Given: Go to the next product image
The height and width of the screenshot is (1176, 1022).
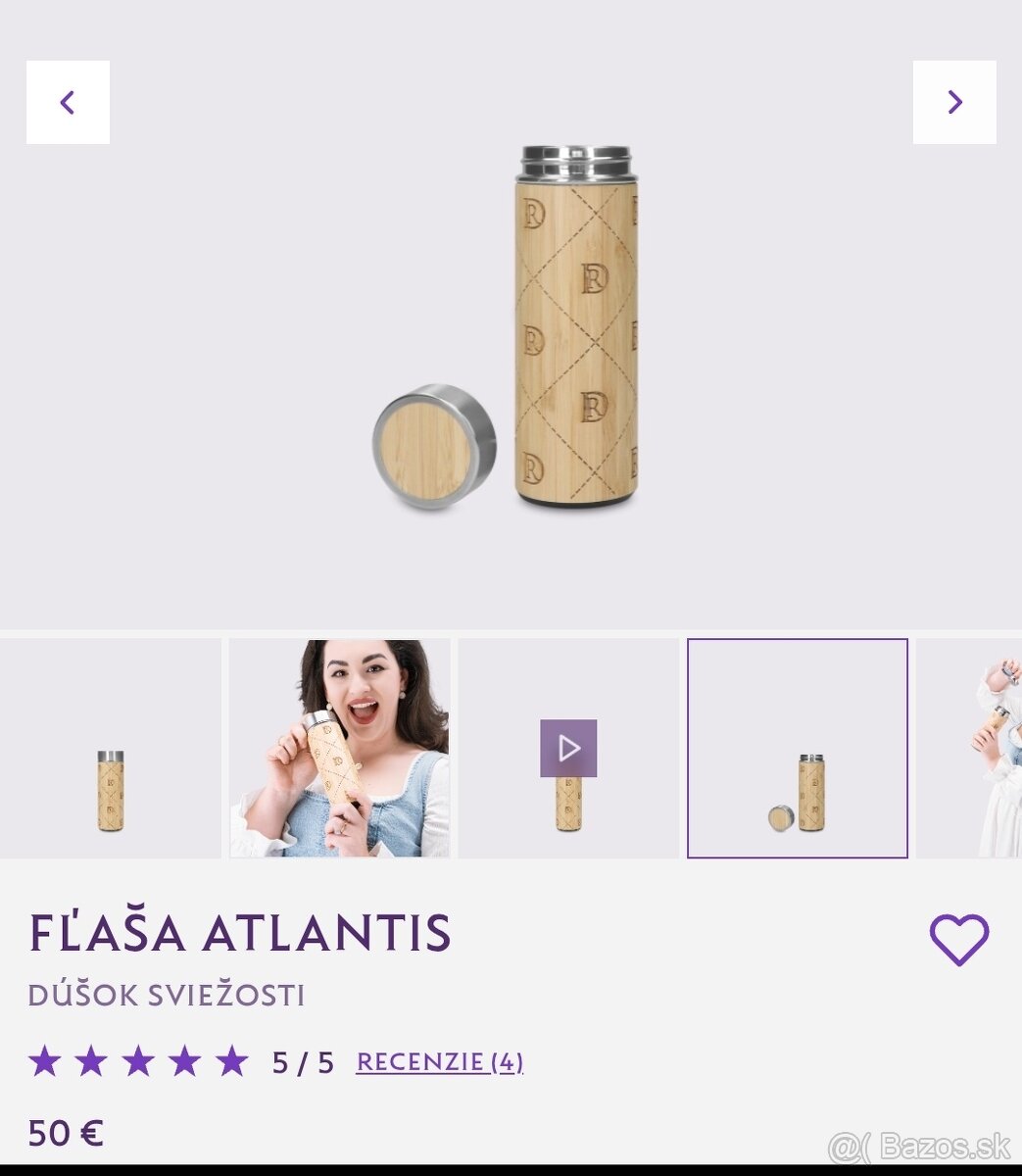Looking at the screenshot, I should (954, 103).
